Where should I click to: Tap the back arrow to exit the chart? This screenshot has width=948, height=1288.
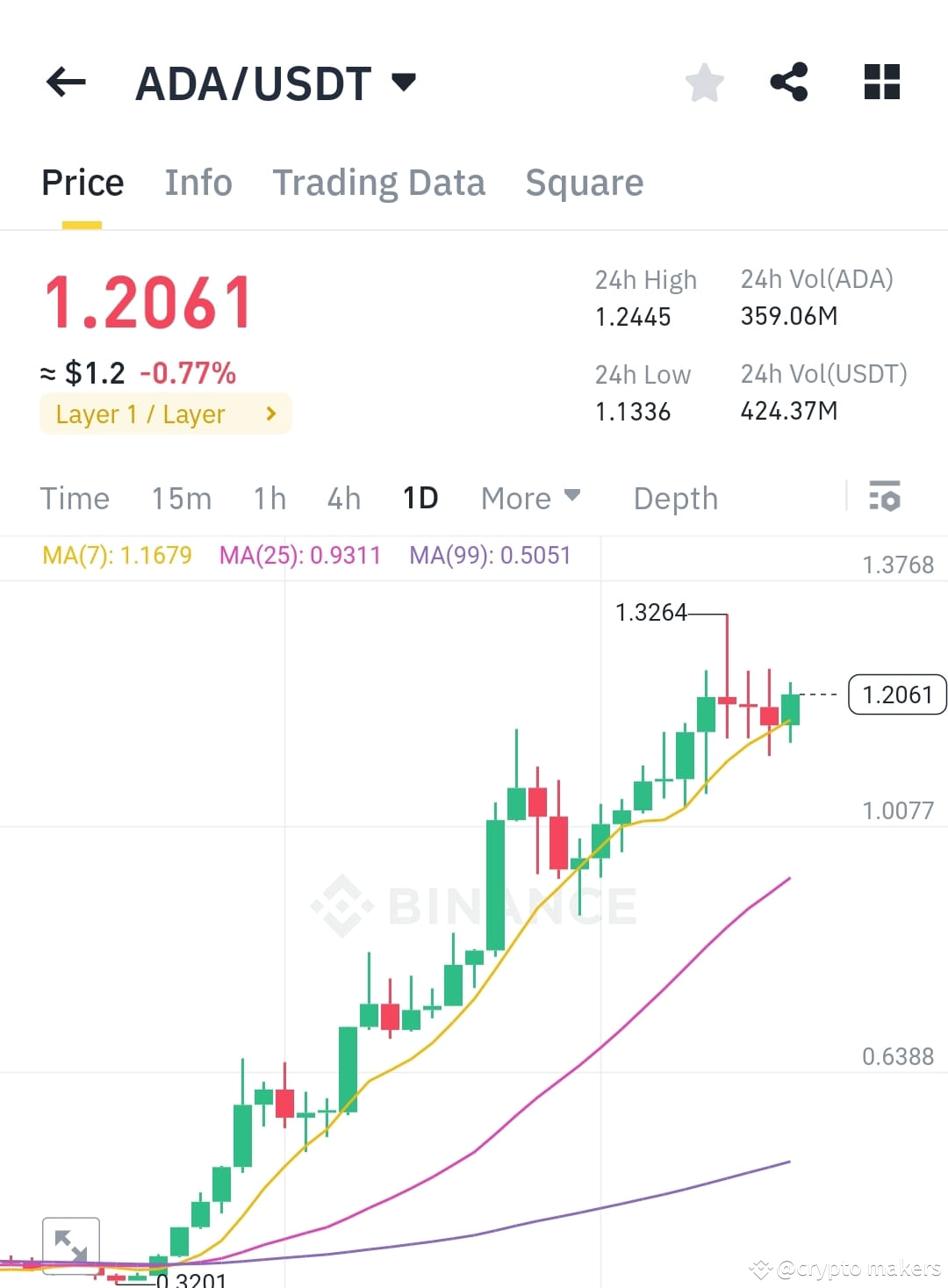click(64, 82)
